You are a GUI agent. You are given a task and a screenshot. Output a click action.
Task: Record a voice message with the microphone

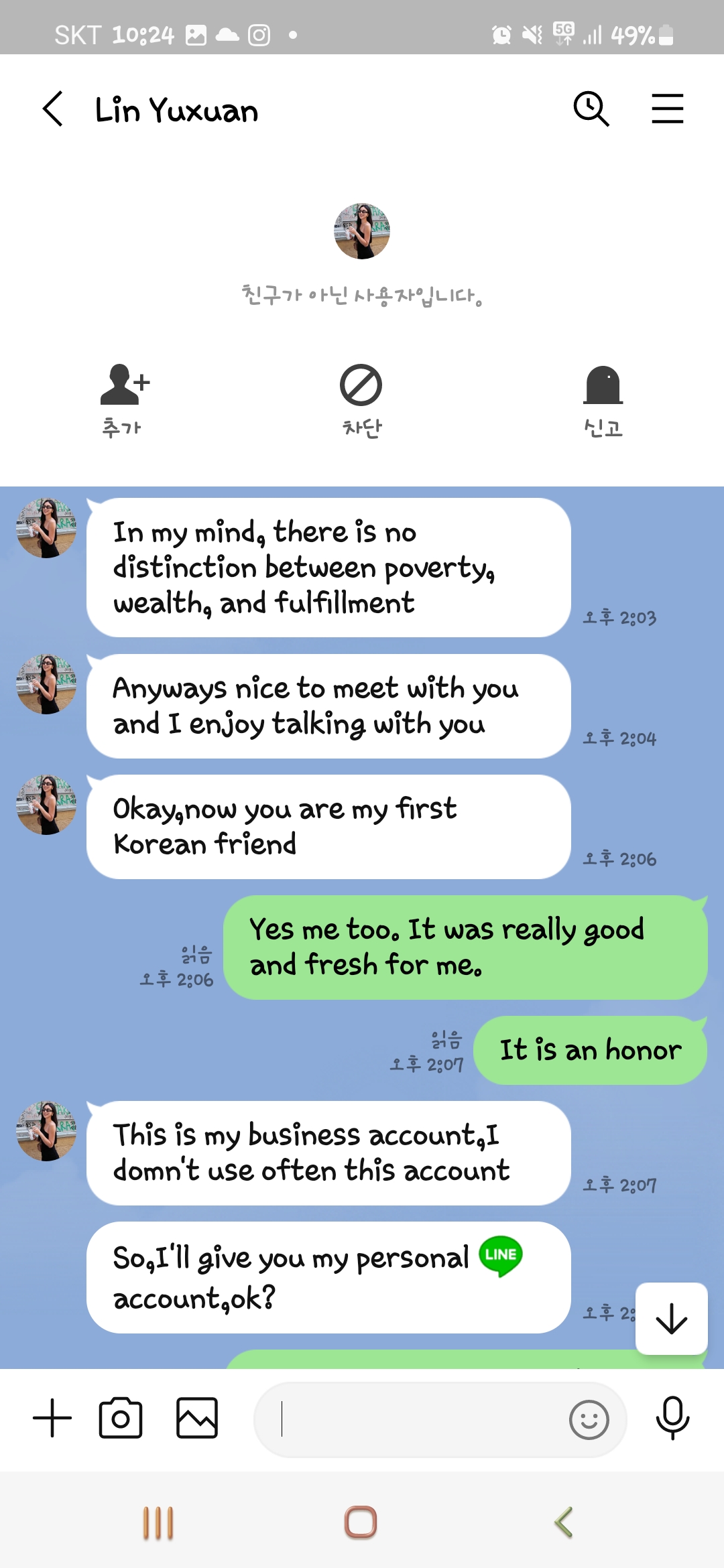click(x=672, y=1418)
